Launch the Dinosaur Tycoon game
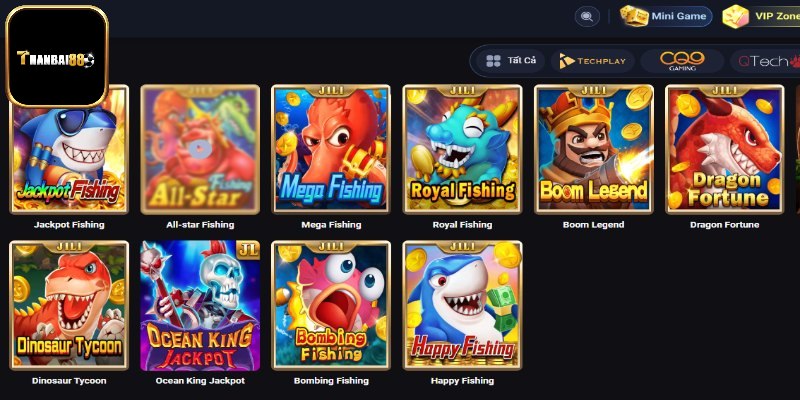This screenshot has width=800, height=400. pyautogui.click(x=69, y=305)
